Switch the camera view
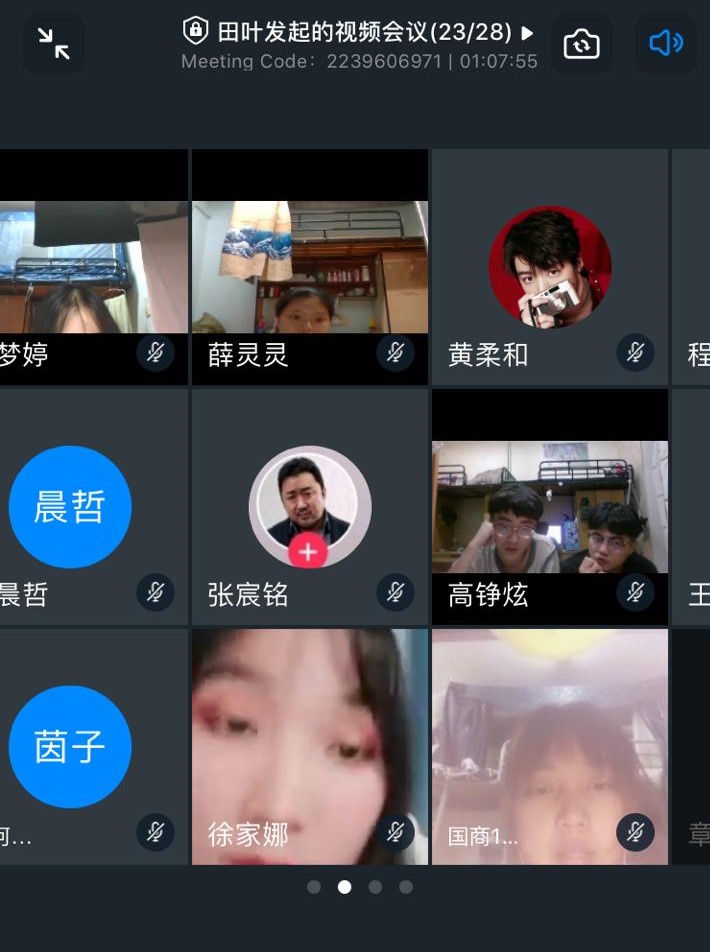The height and width of the screenshot is (952, 710). coord(581,43)
